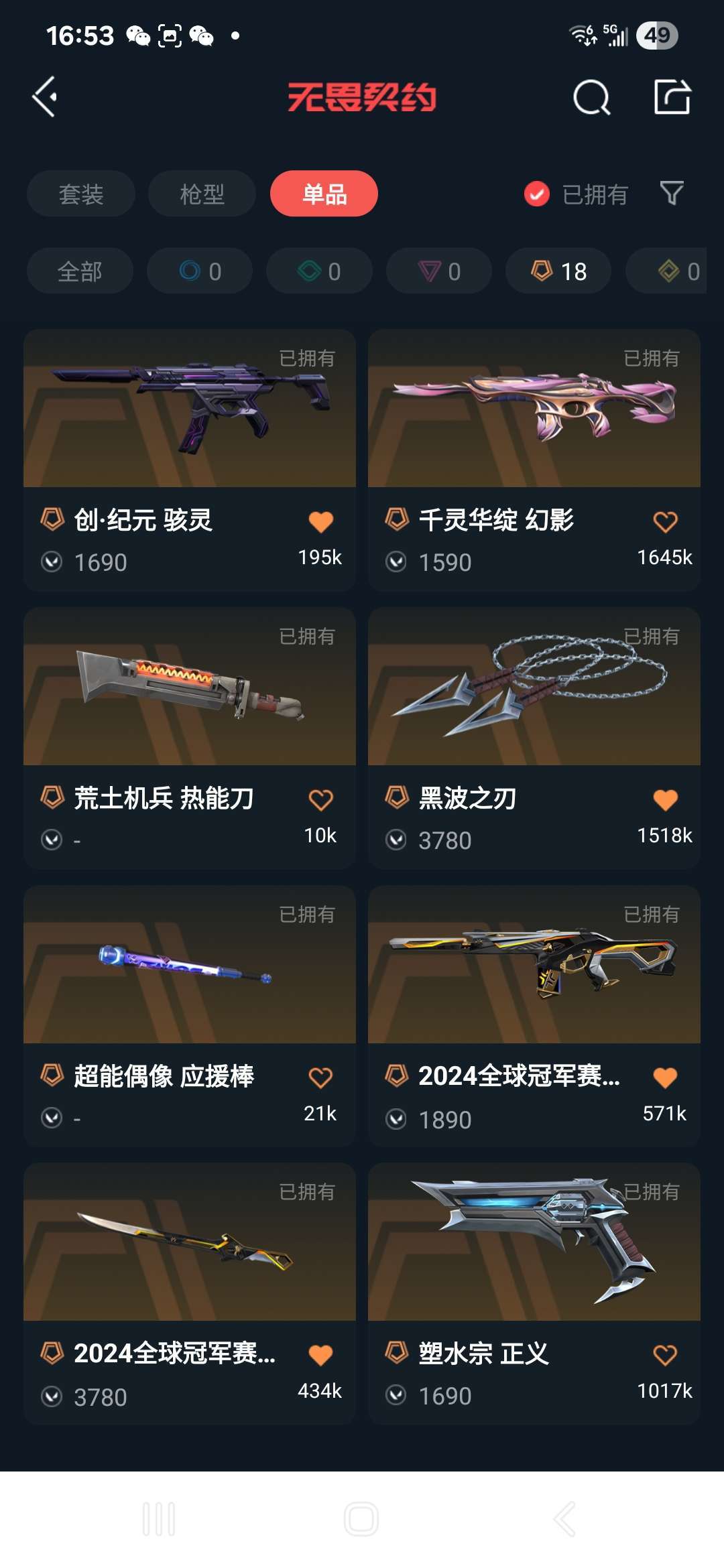Image resolution: width=724 pixels, height=1568 pixels.
Task: Select the 全部 rarity chip
Action: click(80, 271)
